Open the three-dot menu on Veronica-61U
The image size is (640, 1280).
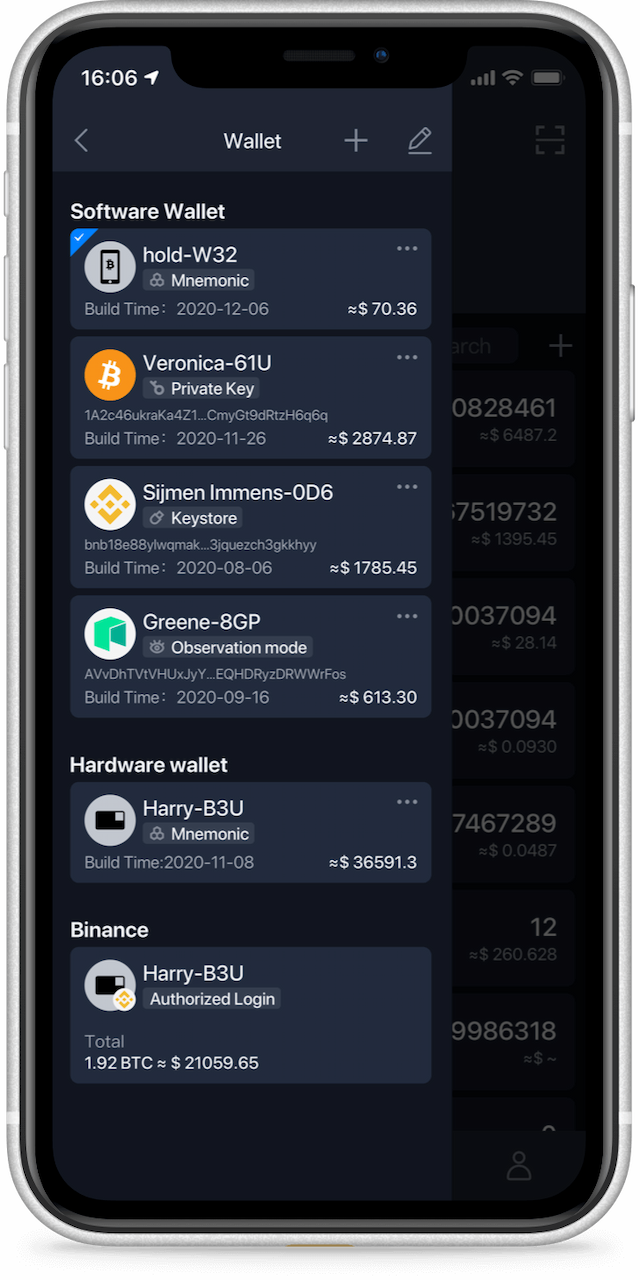coord(407,357)
